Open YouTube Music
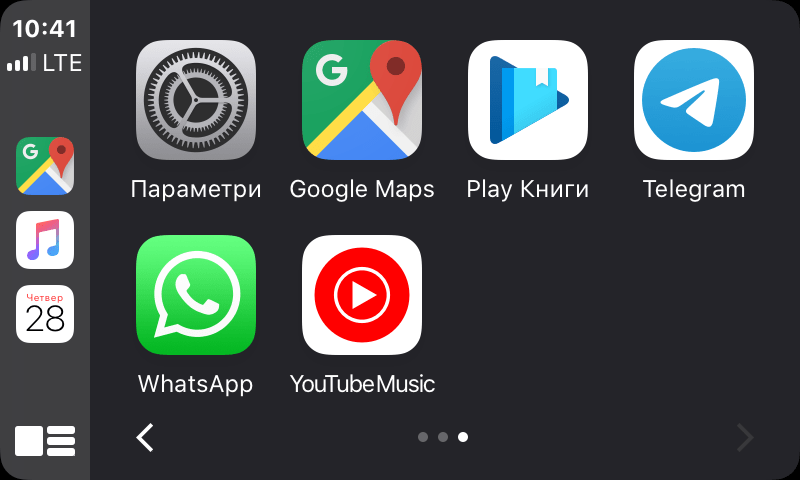Viewport: 800px width, 480px height. 362,295
